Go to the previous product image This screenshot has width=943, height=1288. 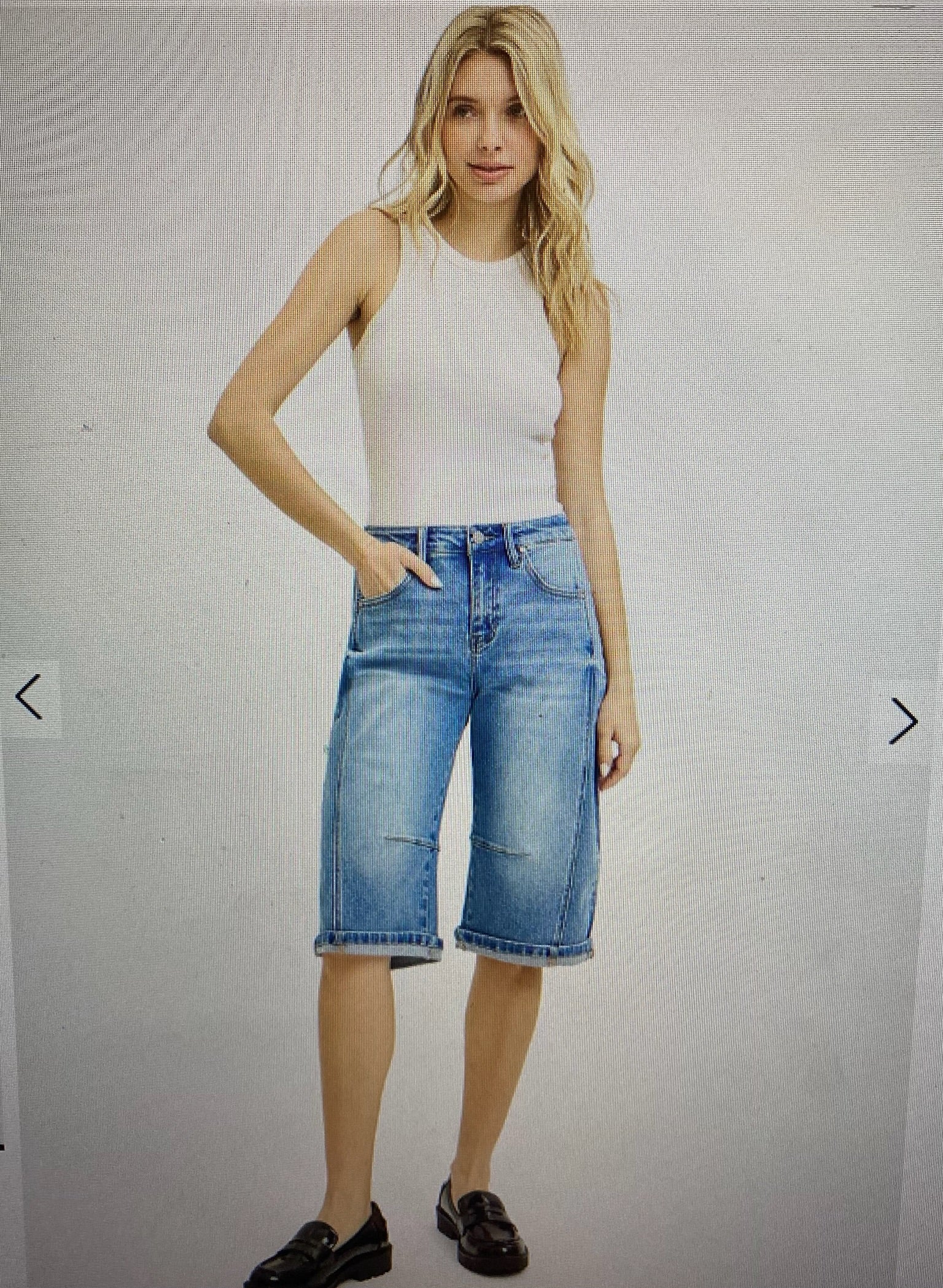pos(29,697)
